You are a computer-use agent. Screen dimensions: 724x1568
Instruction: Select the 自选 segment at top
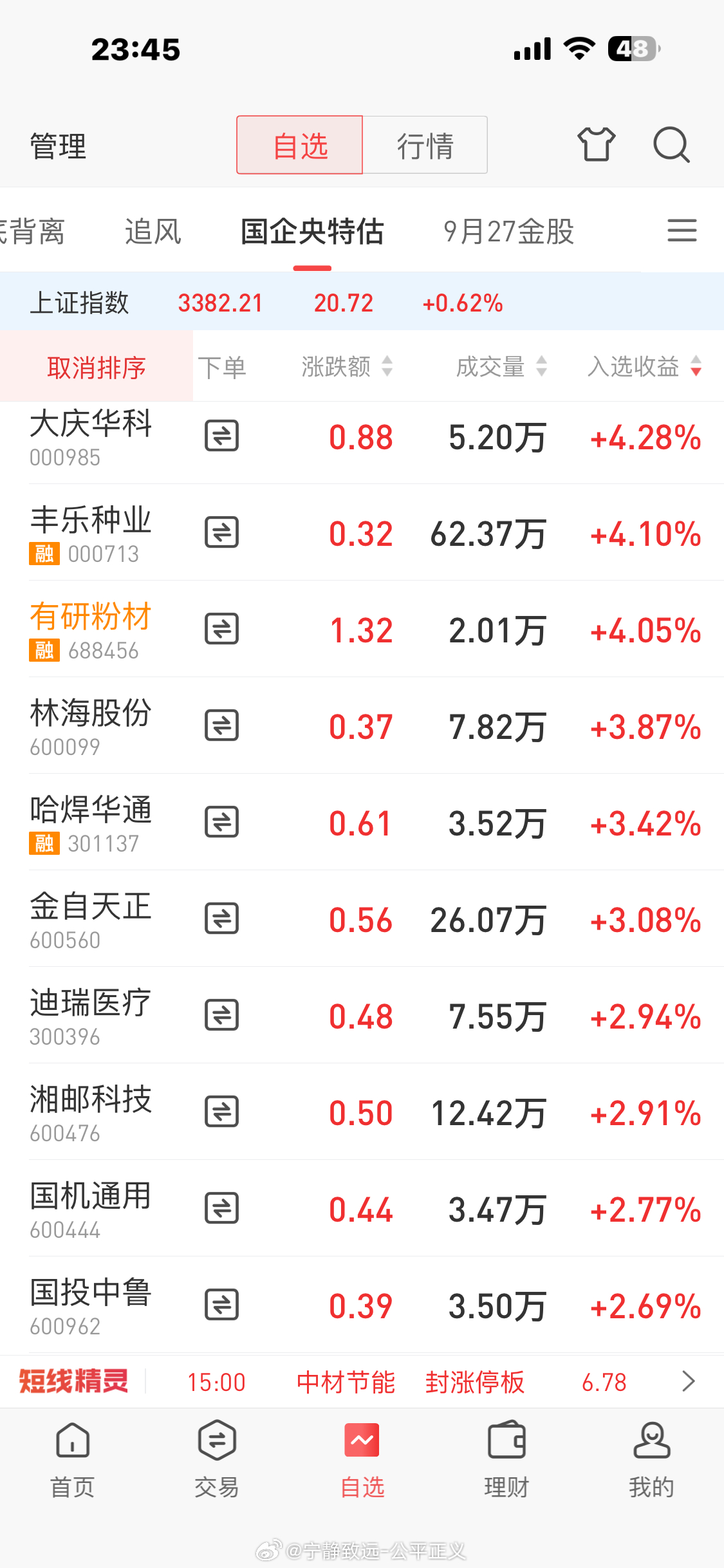tap(300, 145)
